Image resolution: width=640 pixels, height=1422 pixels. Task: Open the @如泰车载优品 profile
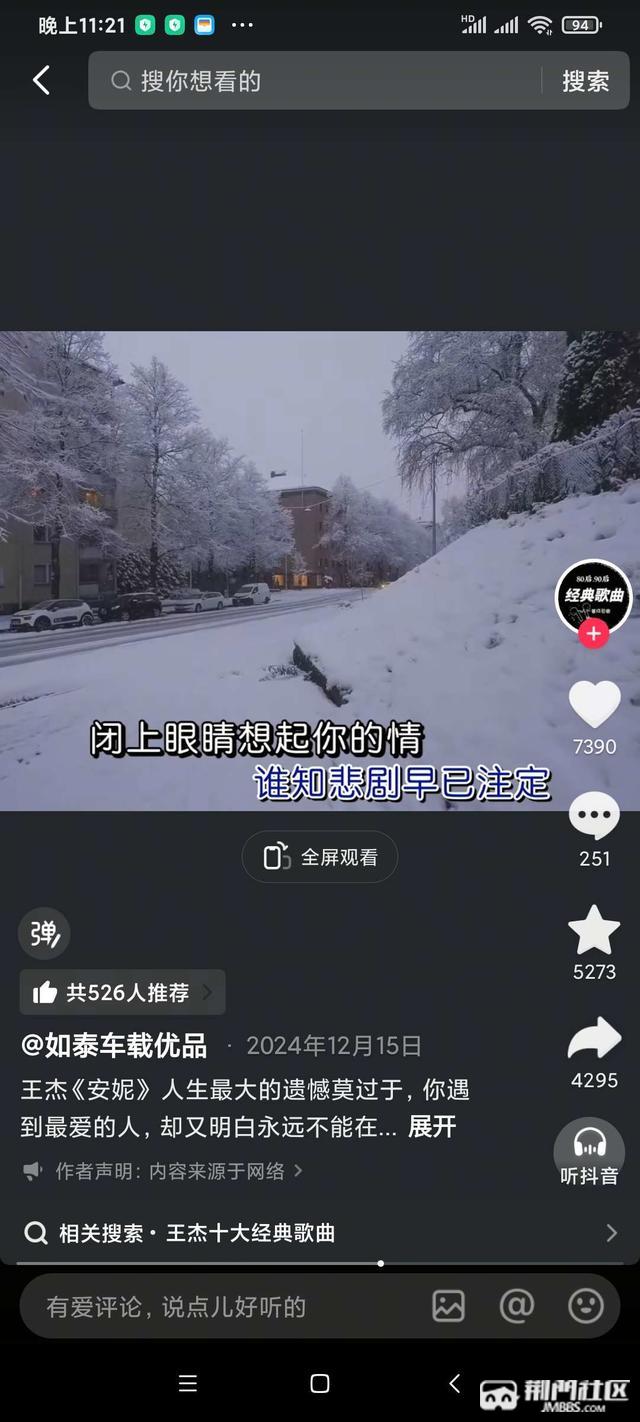click(114, 1046)
